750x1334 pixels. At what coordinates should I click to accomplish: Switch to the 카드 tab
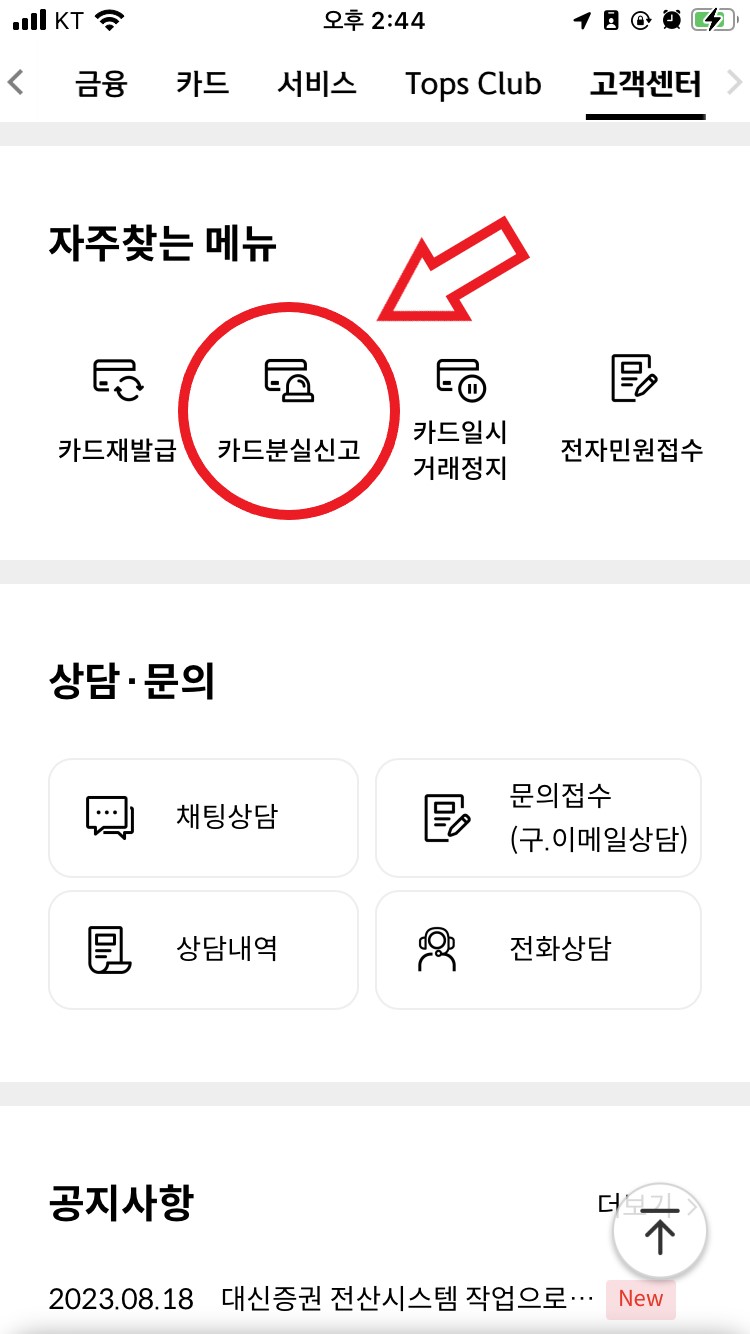(202, 84)
